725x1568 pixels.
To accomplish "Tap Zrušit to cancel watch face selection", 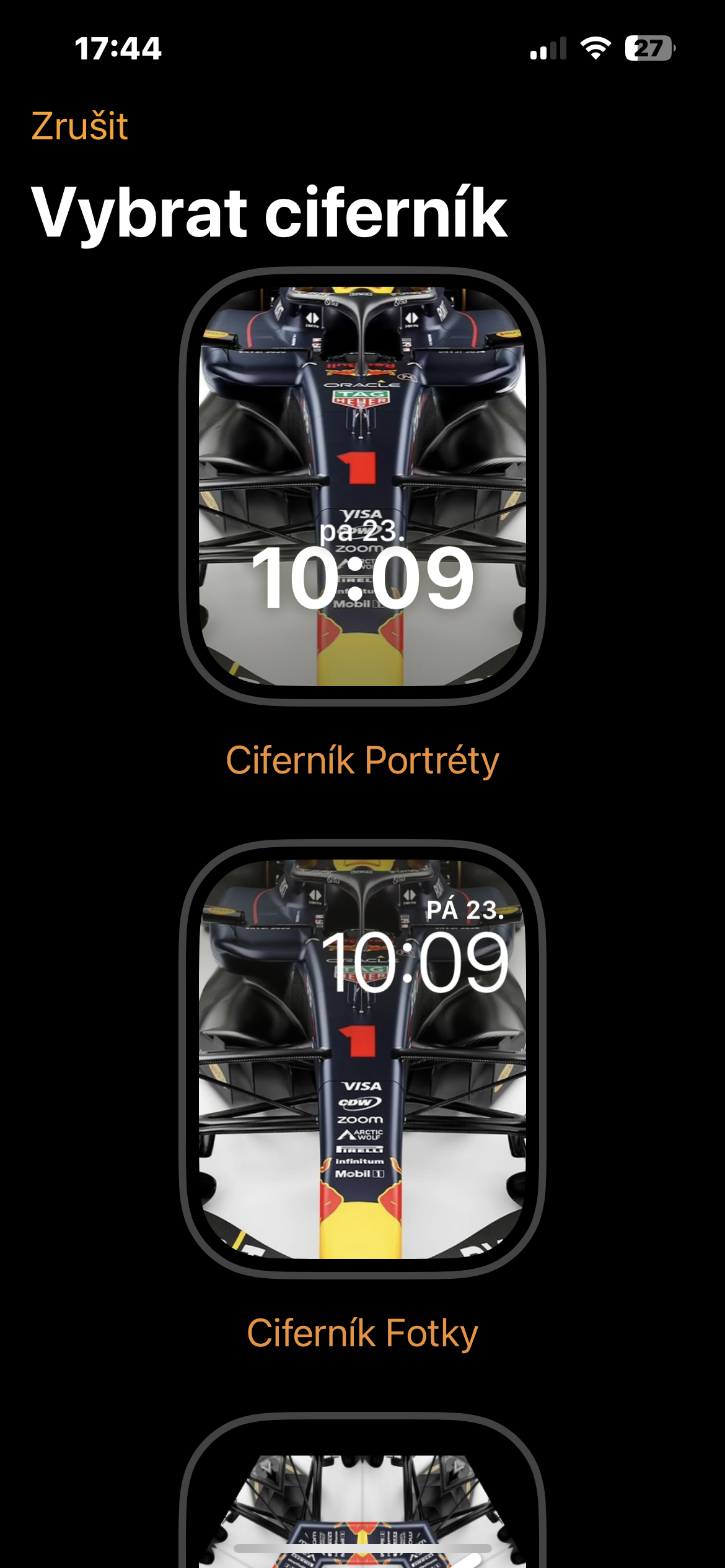I will click(x=79, y=126).
